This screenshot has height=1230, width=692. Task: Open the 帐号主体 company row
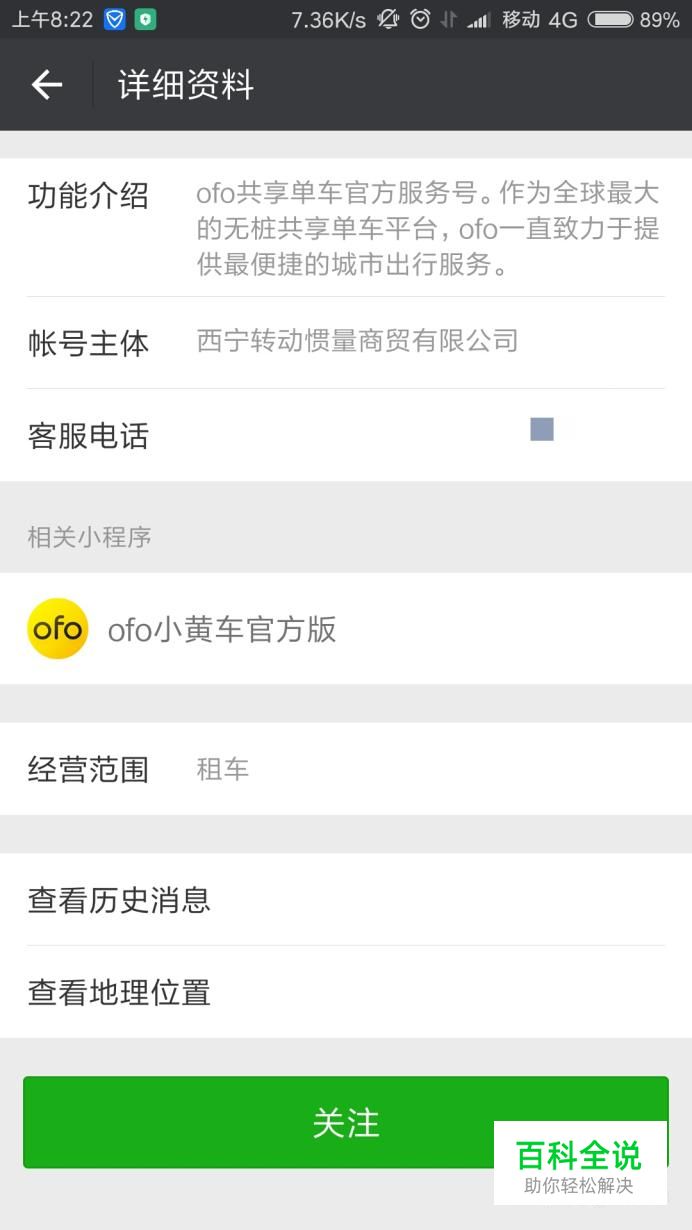346,343
